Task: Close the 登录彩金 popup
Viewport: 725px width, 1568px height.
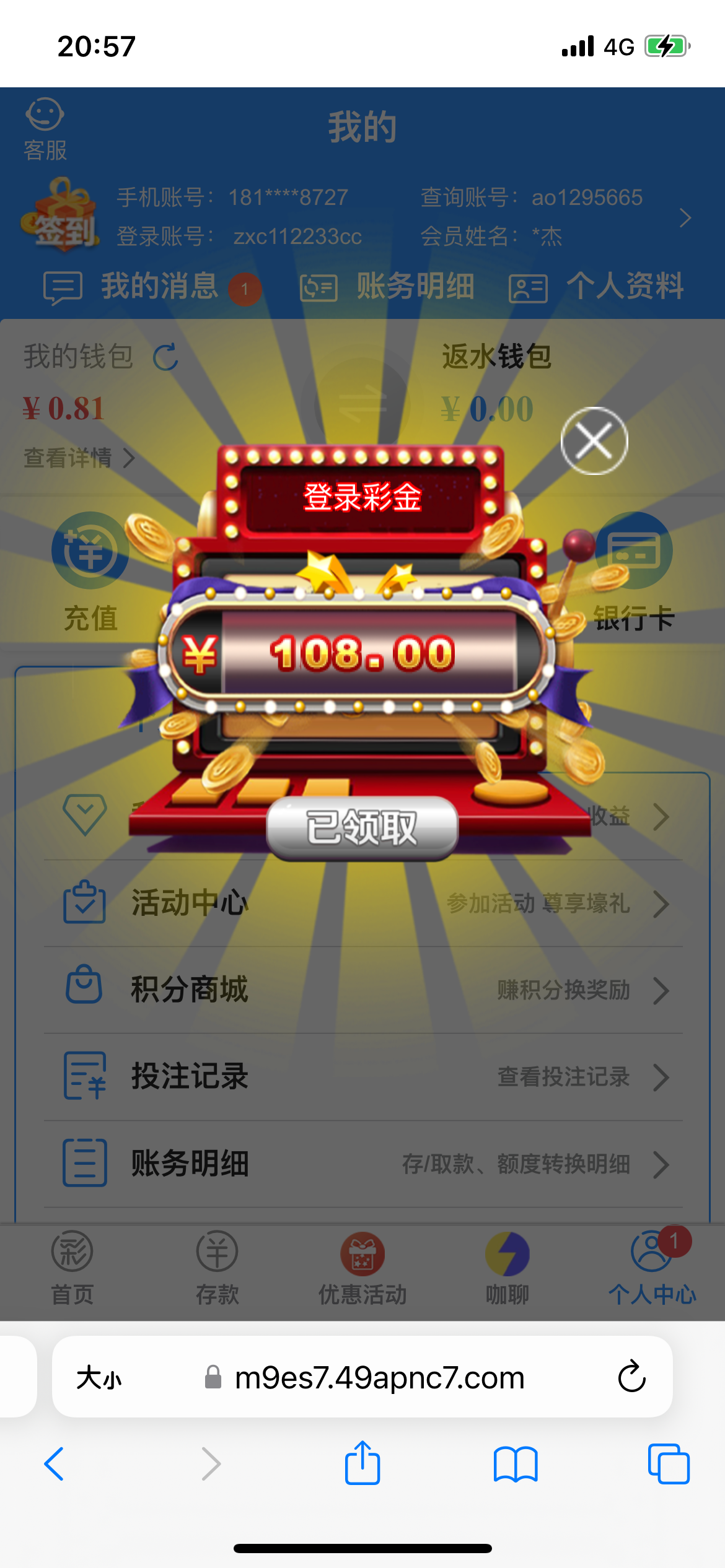Action: pos(594,441)
